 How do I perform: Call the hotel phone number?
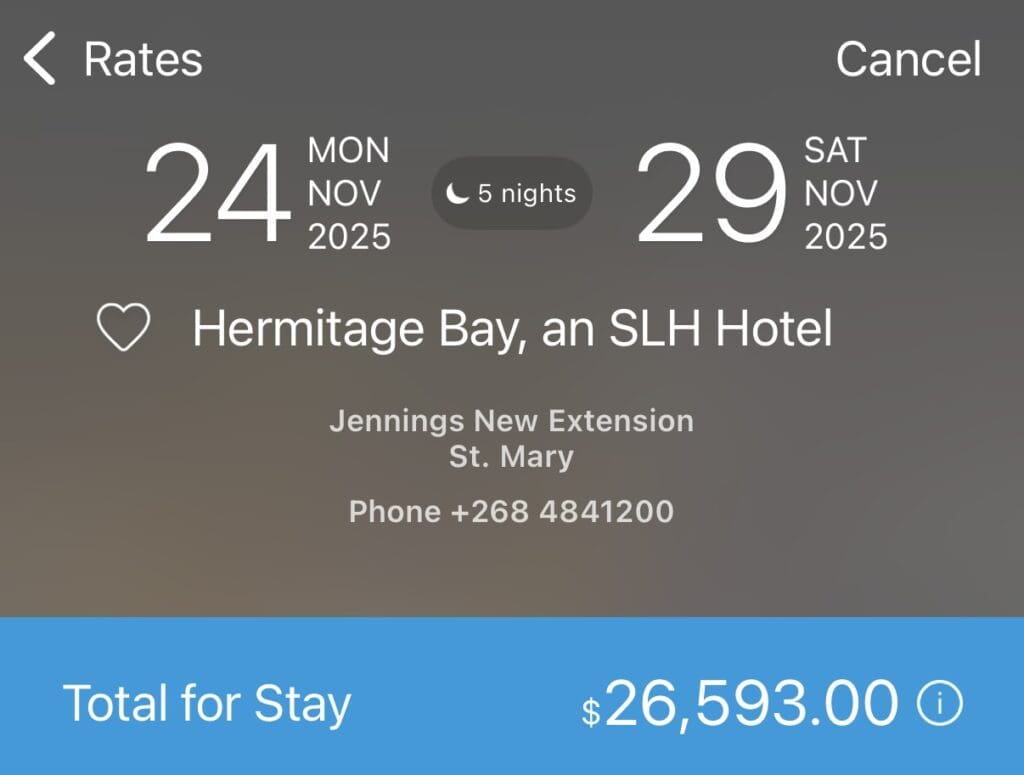(x=511, y=512)
